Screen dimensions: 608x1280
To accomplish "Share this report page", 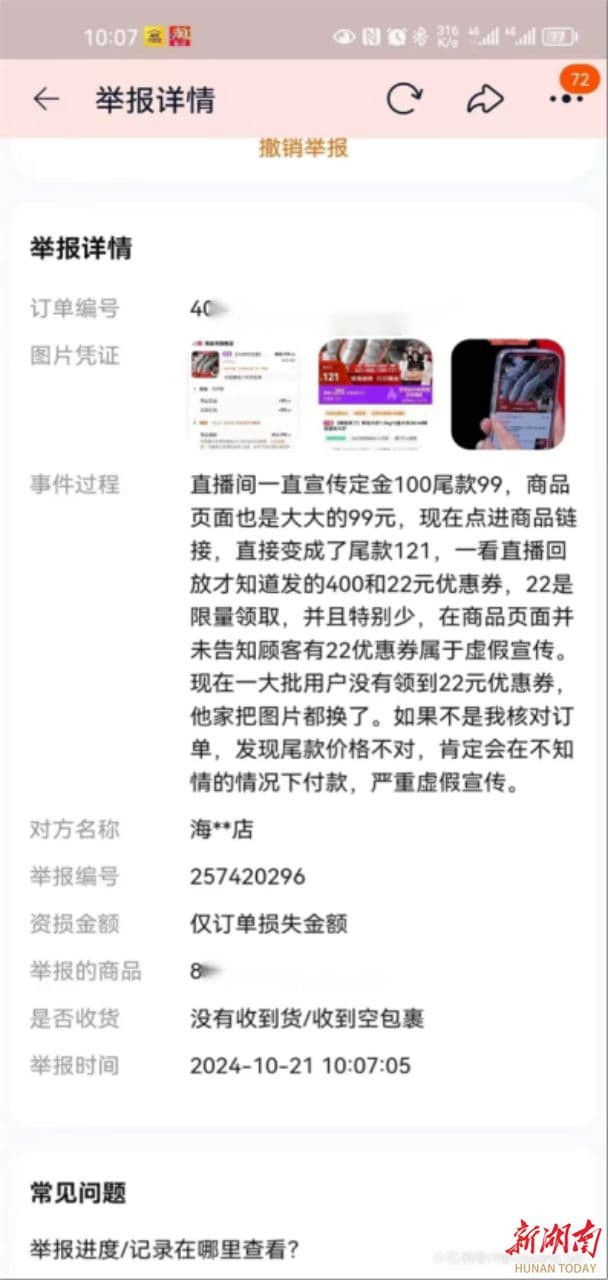I will (485, 99).
